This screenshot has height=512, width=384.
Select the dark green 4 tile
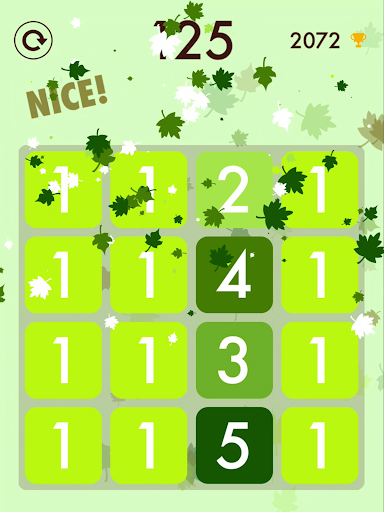coord(234,275)
